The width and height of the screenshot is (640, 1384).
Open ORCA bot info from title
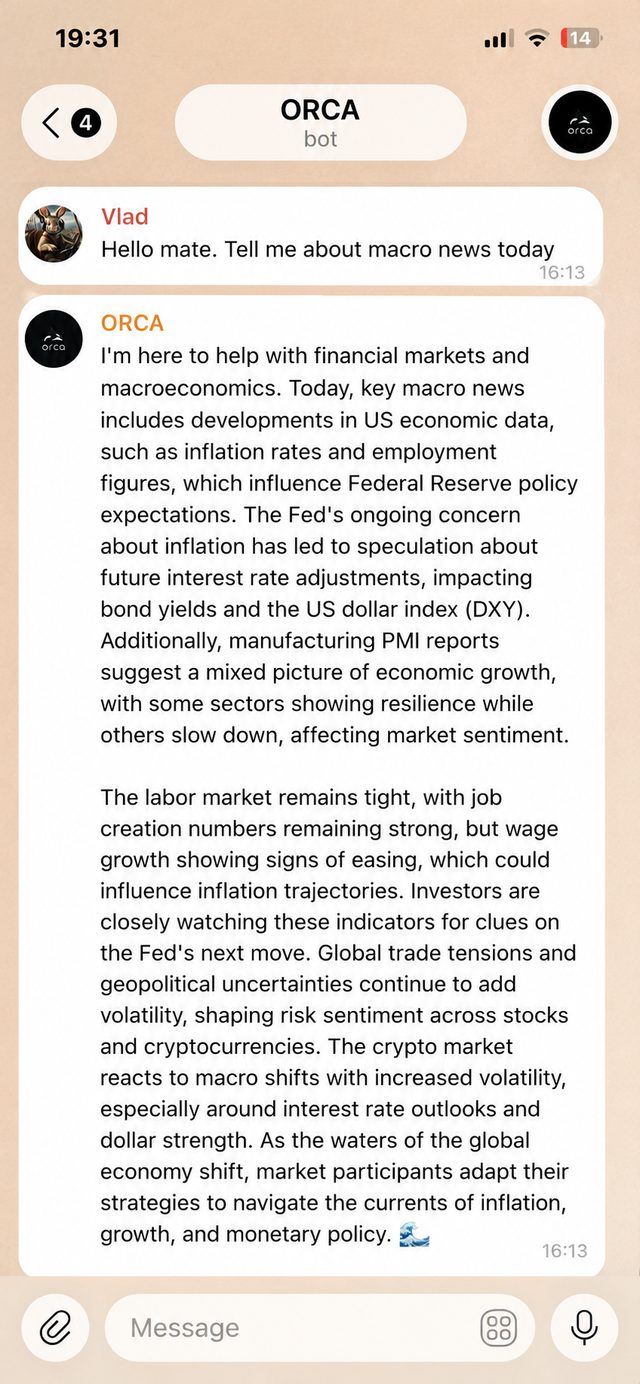coord(320,123)
